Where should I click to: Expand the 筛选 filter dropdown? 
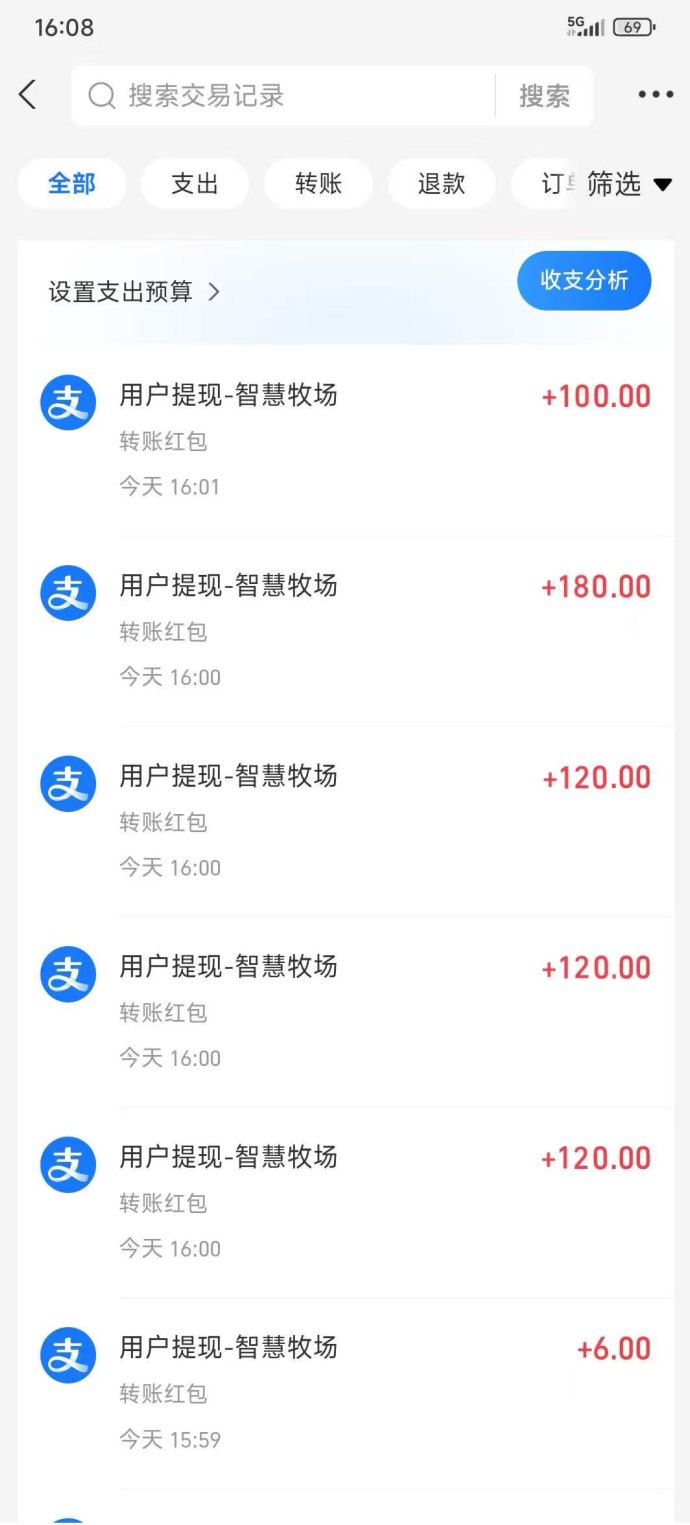pos(629,184)
